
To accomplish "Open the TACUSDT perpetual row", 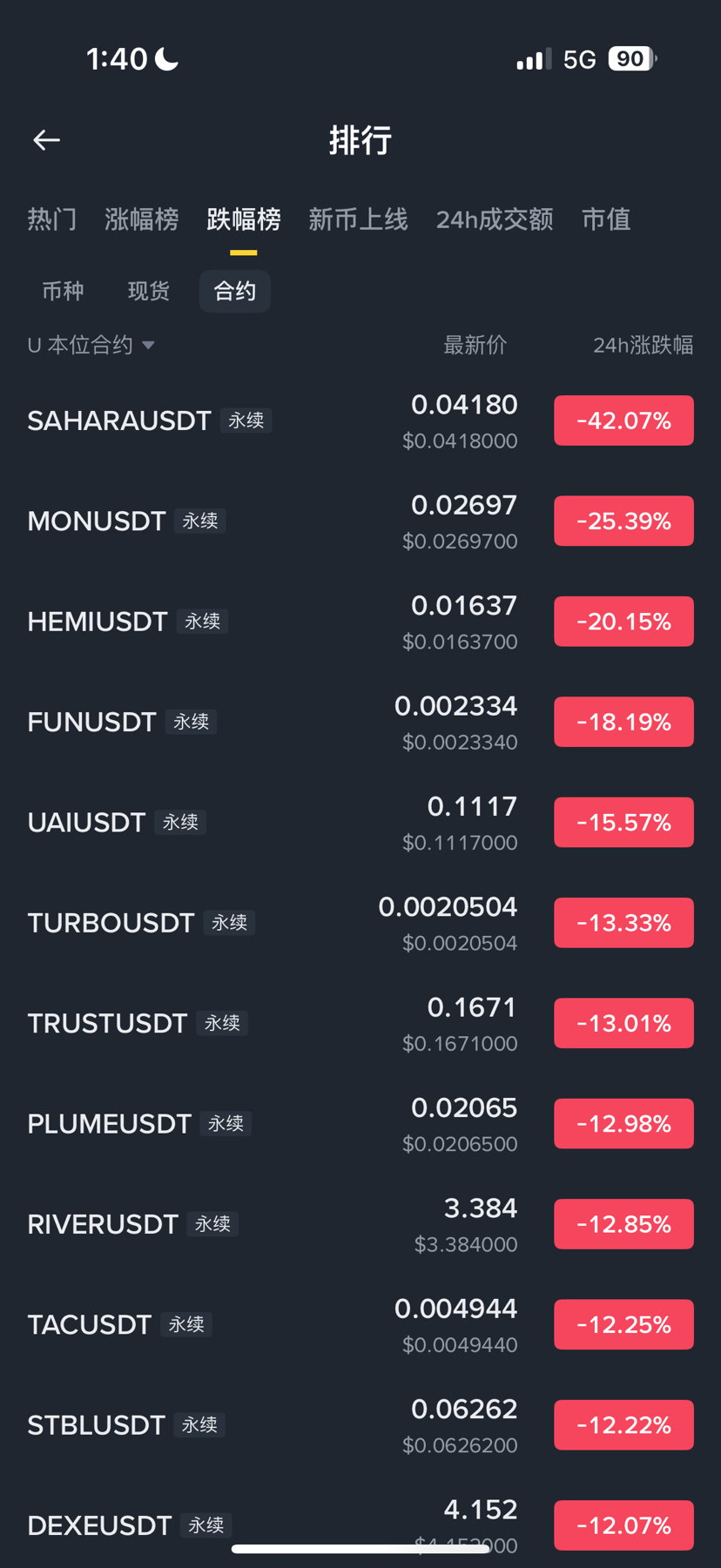I will 90,1325.
